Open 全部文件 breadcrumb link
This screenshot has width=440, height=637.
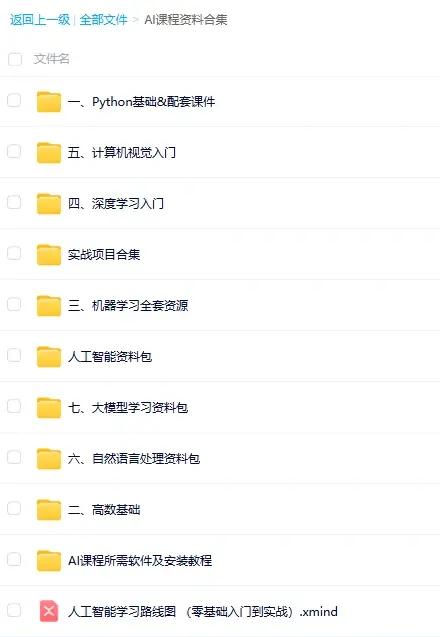[x=103, y=20]
